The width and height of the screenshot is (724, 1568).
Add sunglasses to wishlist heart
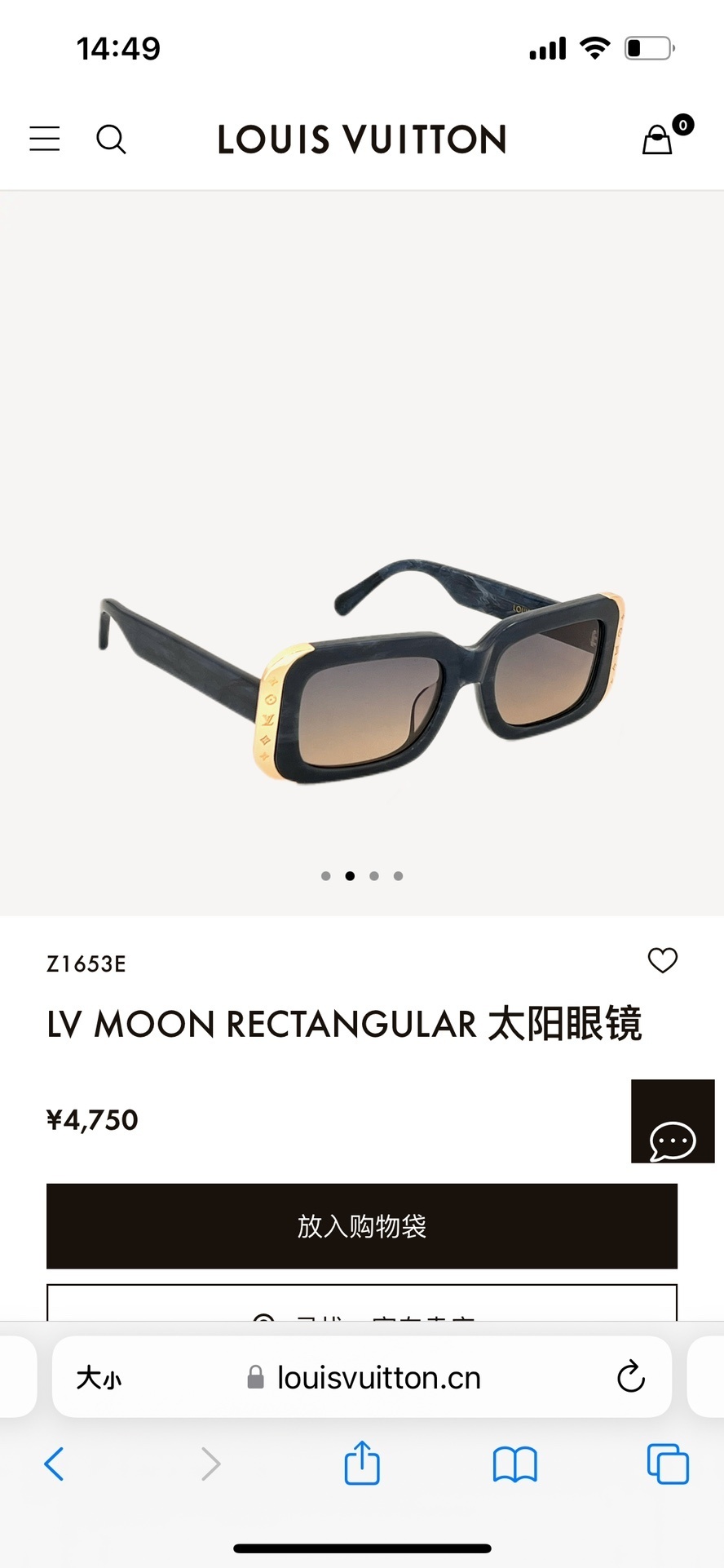pyautogui.click(x=662, y=960)
